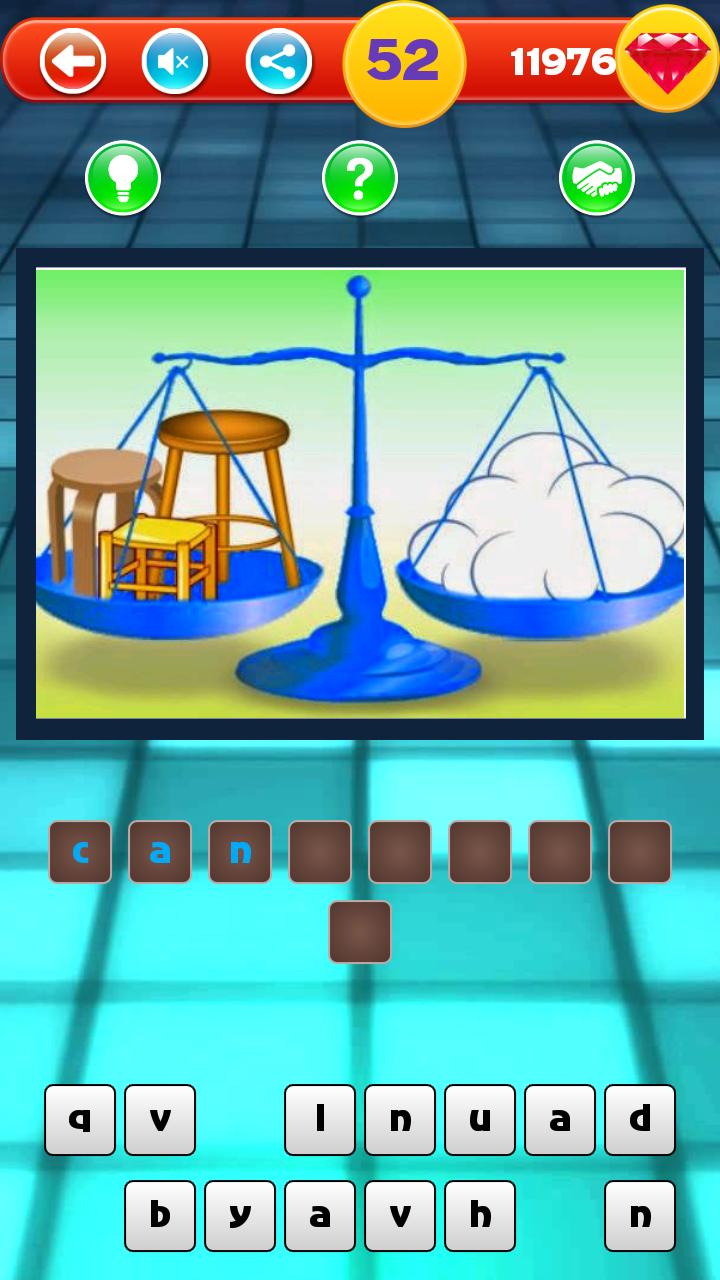
Task: Choose the letter tile 'y'
Action: point(240,1216)
